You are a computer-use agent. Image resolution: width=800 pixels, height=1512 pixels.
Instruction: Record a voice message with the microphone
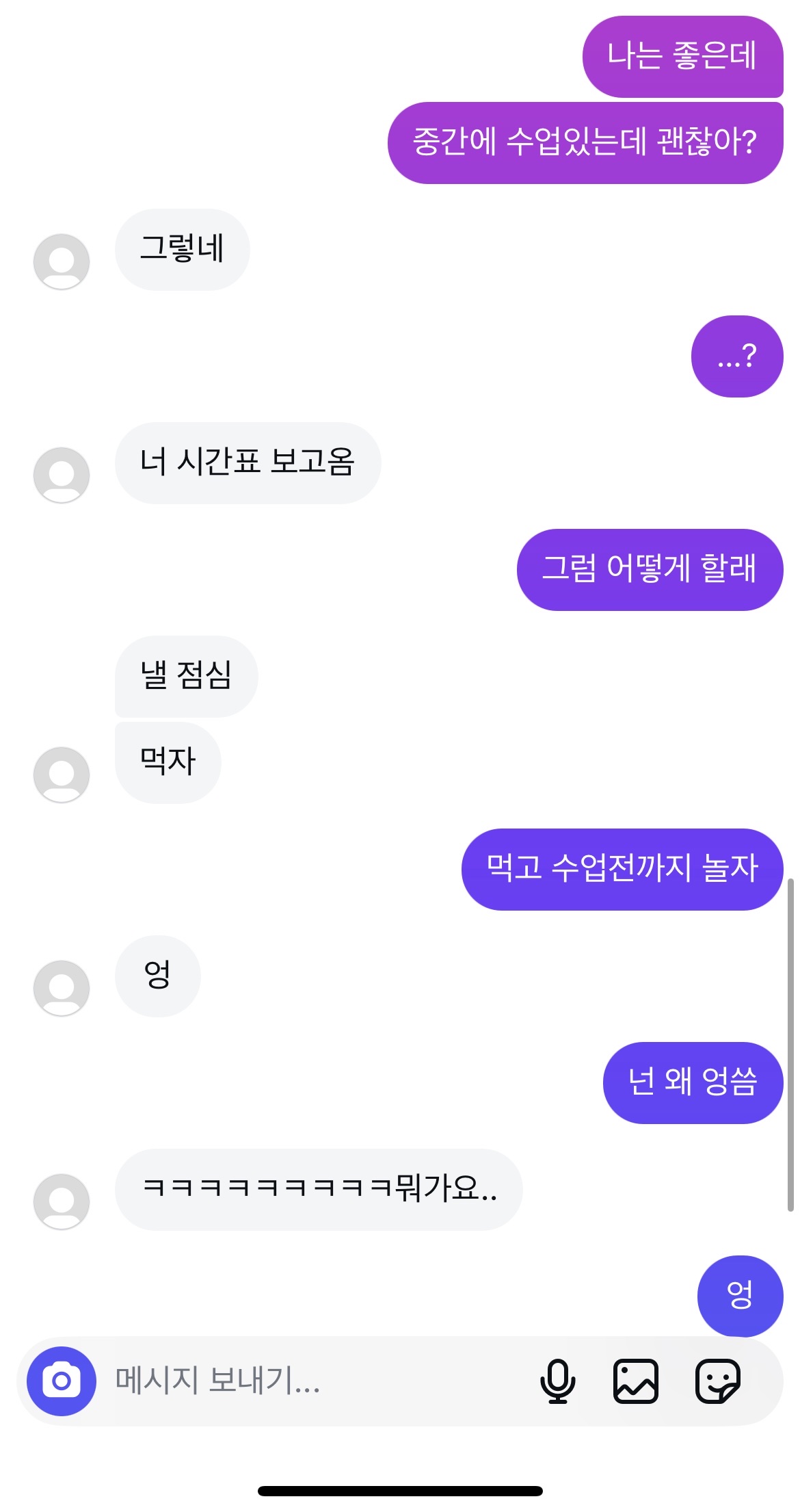click(557, 1381)
